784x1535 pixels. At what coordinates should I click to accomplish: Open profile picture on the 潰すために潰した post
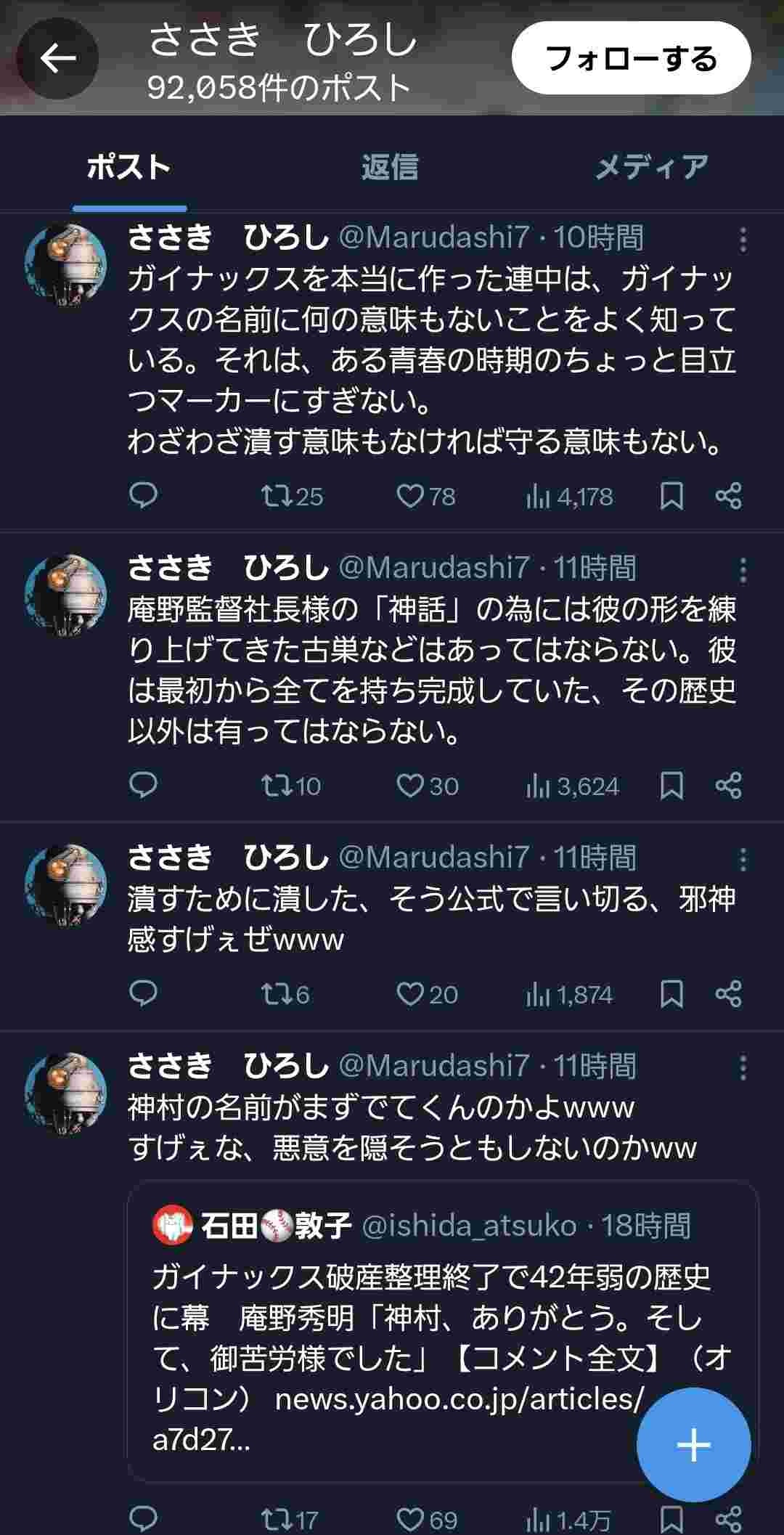point(65,885)
